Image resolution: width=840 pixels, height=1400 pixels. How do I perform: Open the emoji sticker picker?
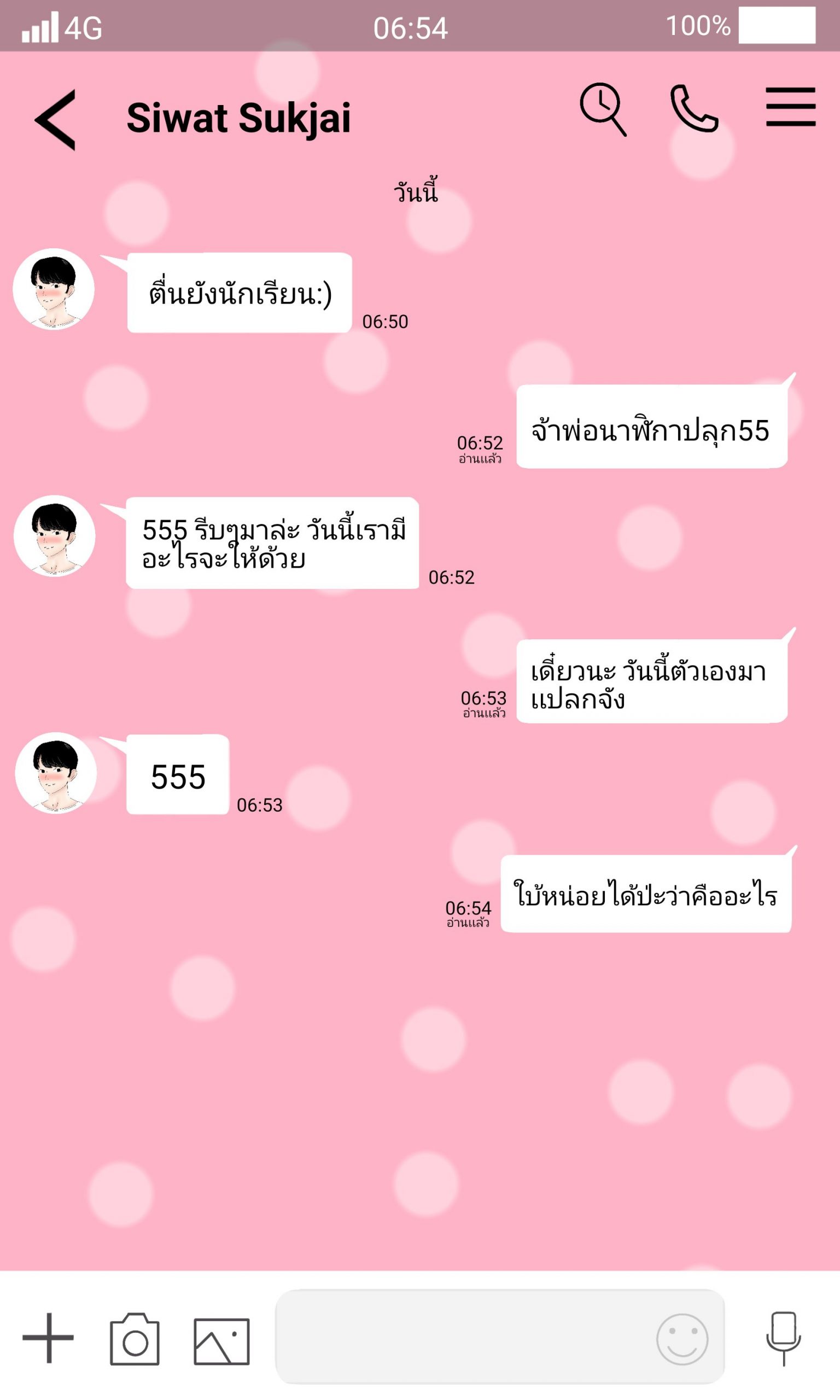[681, 1340]
